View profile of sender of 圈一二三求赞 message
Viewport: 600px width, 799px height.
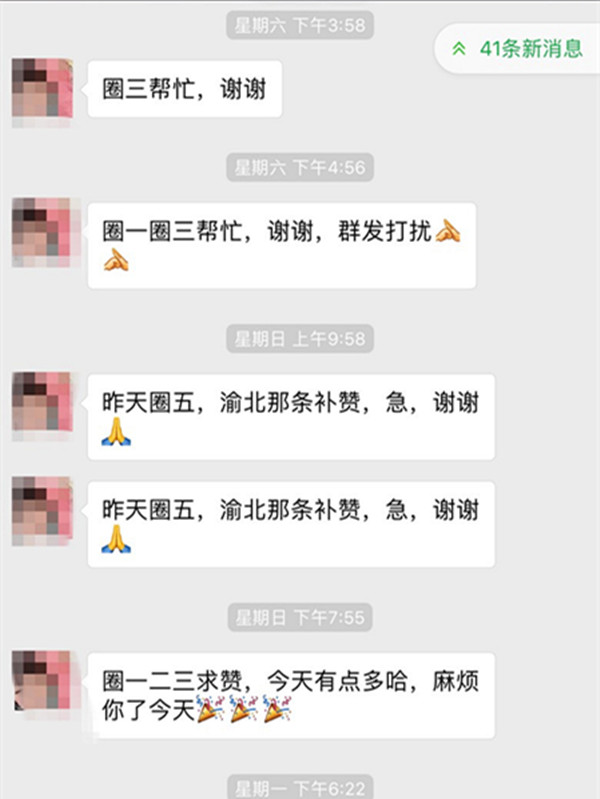click(41, 680)
